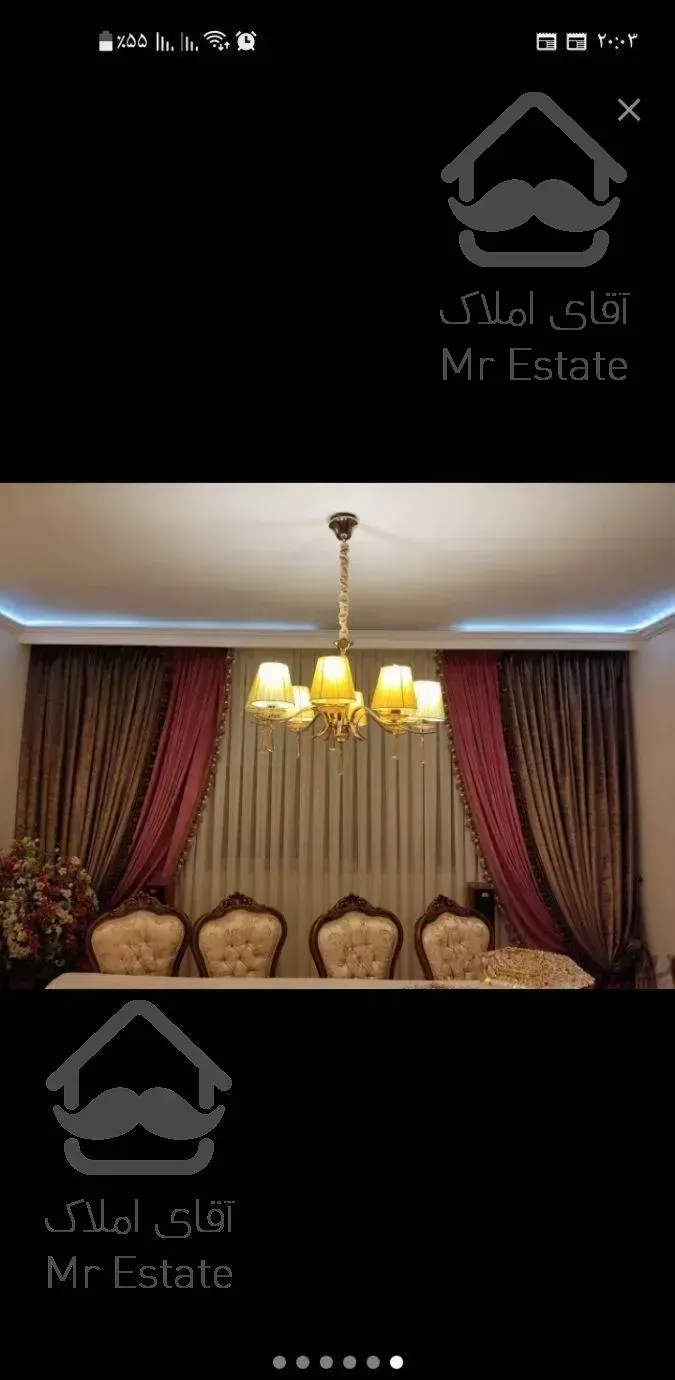The image size is (675, 1380).
Task: Tap the dining room photo
Action: coord(337,736)
